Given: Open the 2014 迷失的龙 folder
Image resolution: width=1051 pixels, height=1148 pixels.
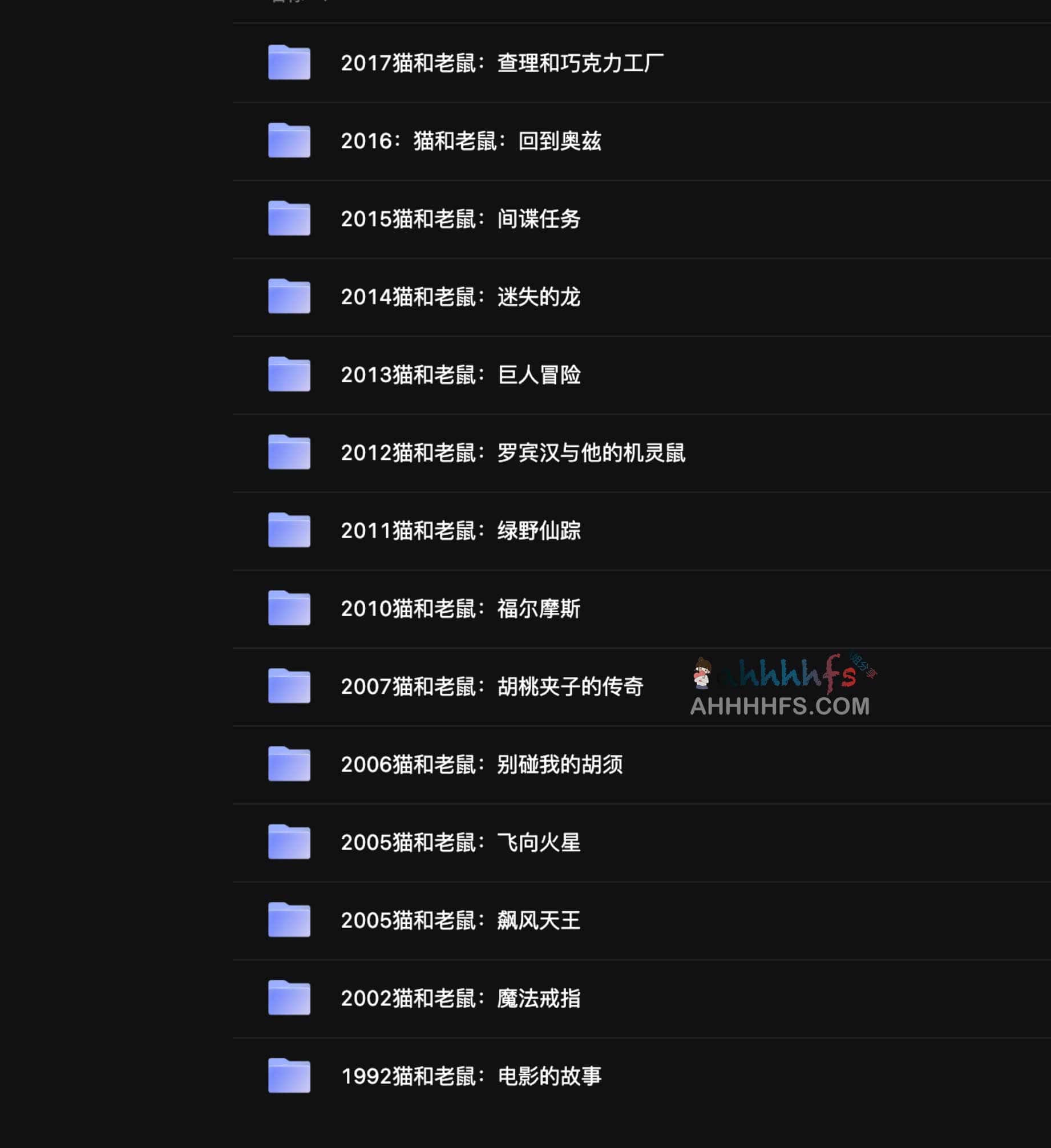Looking at the screenshot, I should tap(460, 297).
